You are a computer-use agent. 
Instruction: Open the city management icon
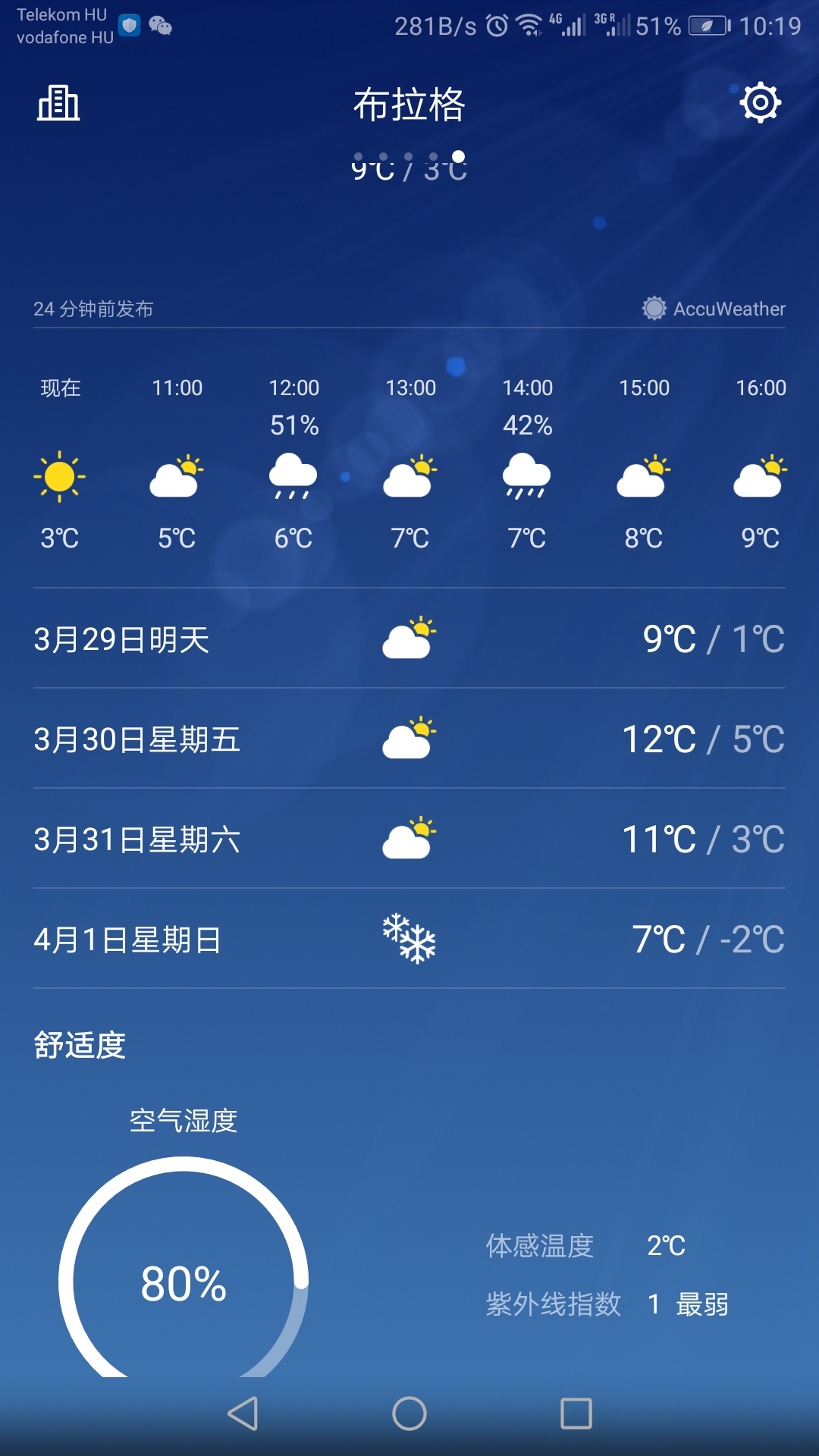[x=58, y=103]
